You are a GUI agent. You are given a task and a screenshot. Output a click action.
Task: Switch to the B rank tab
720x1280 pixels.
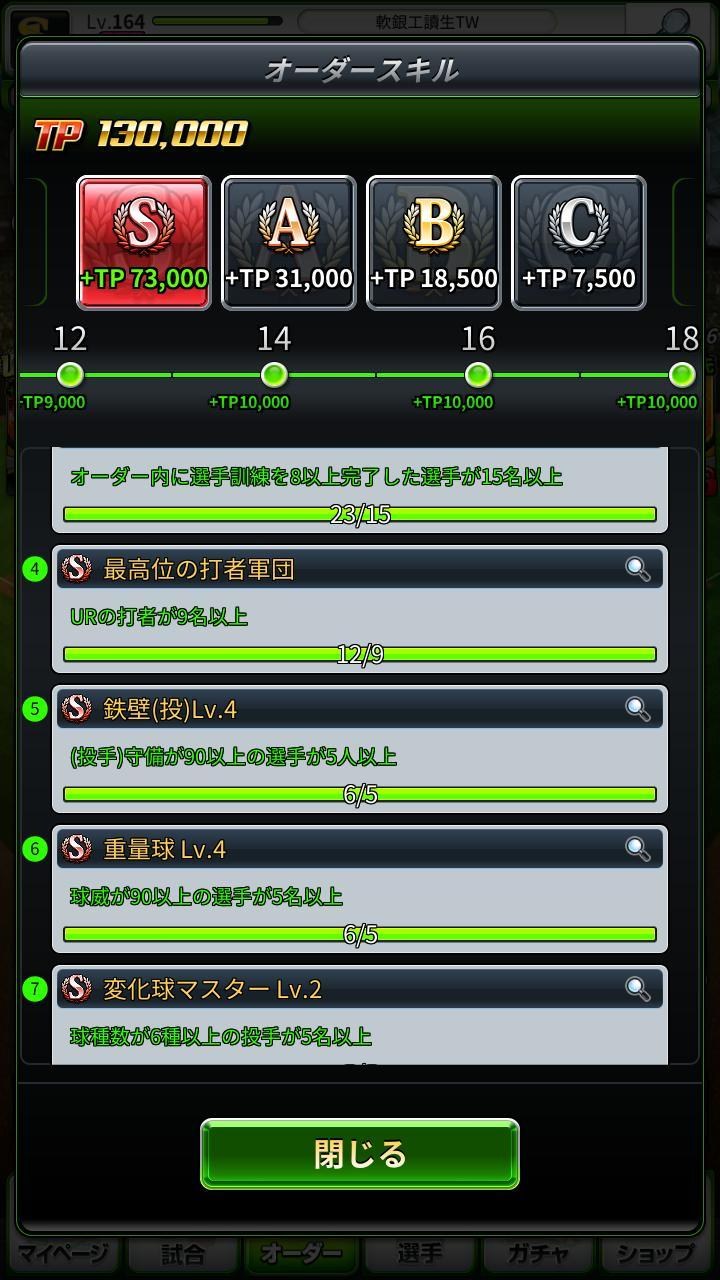click(434, 243)
